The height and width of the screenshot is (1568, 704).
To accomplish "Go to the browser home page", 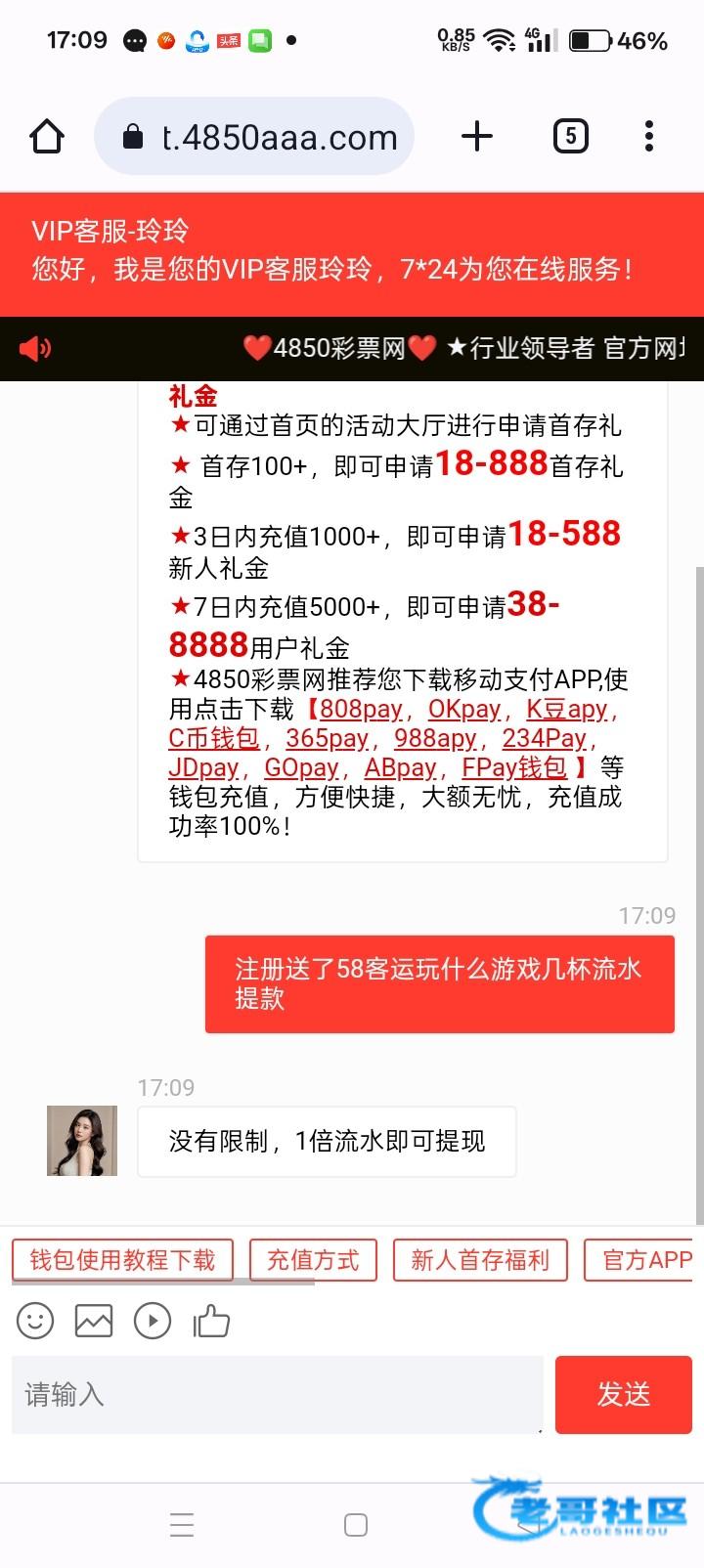I will click(x=47, y=137).
